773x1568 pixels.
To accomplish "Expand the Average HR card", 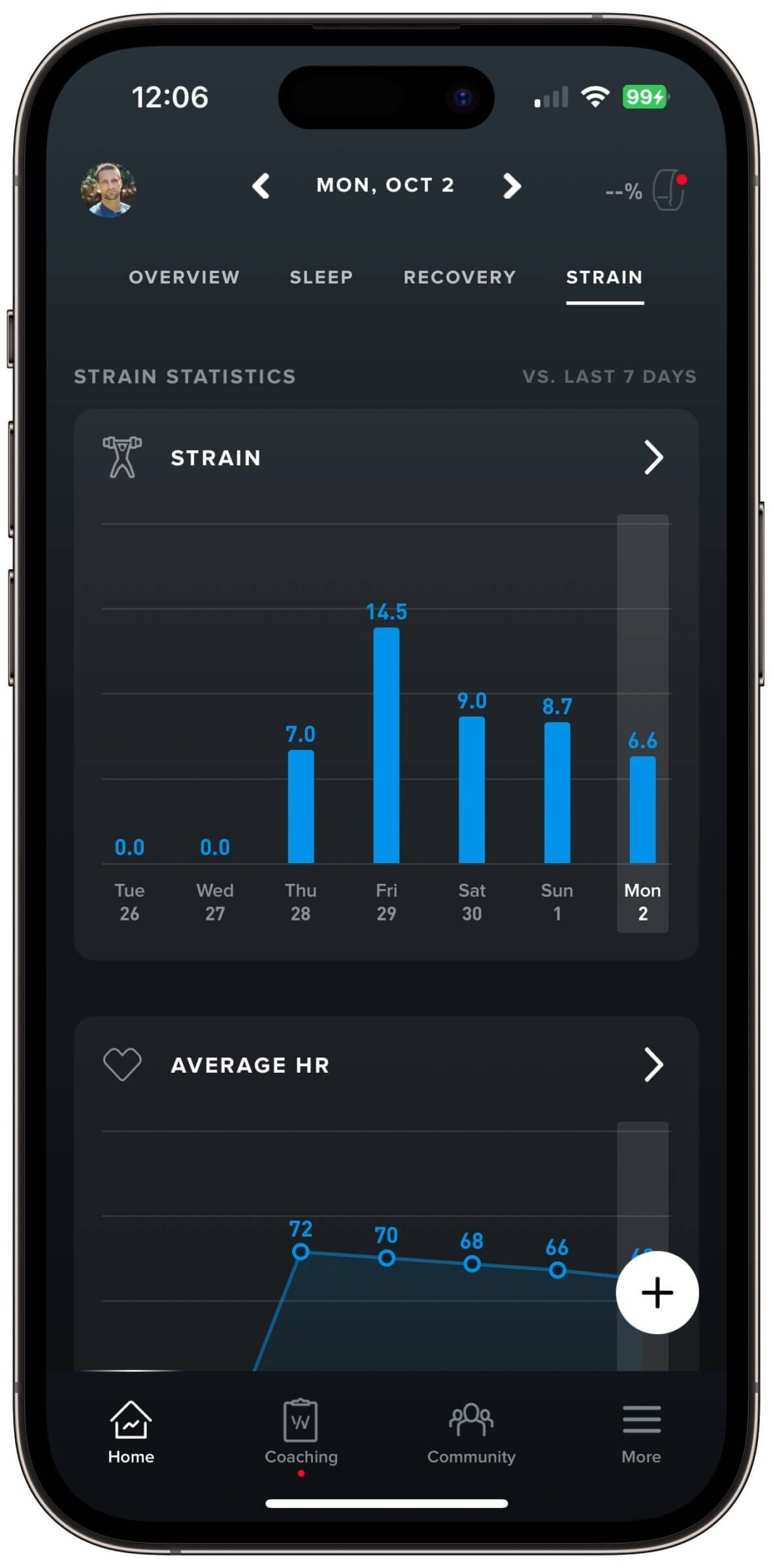I will click(653, 1065).
